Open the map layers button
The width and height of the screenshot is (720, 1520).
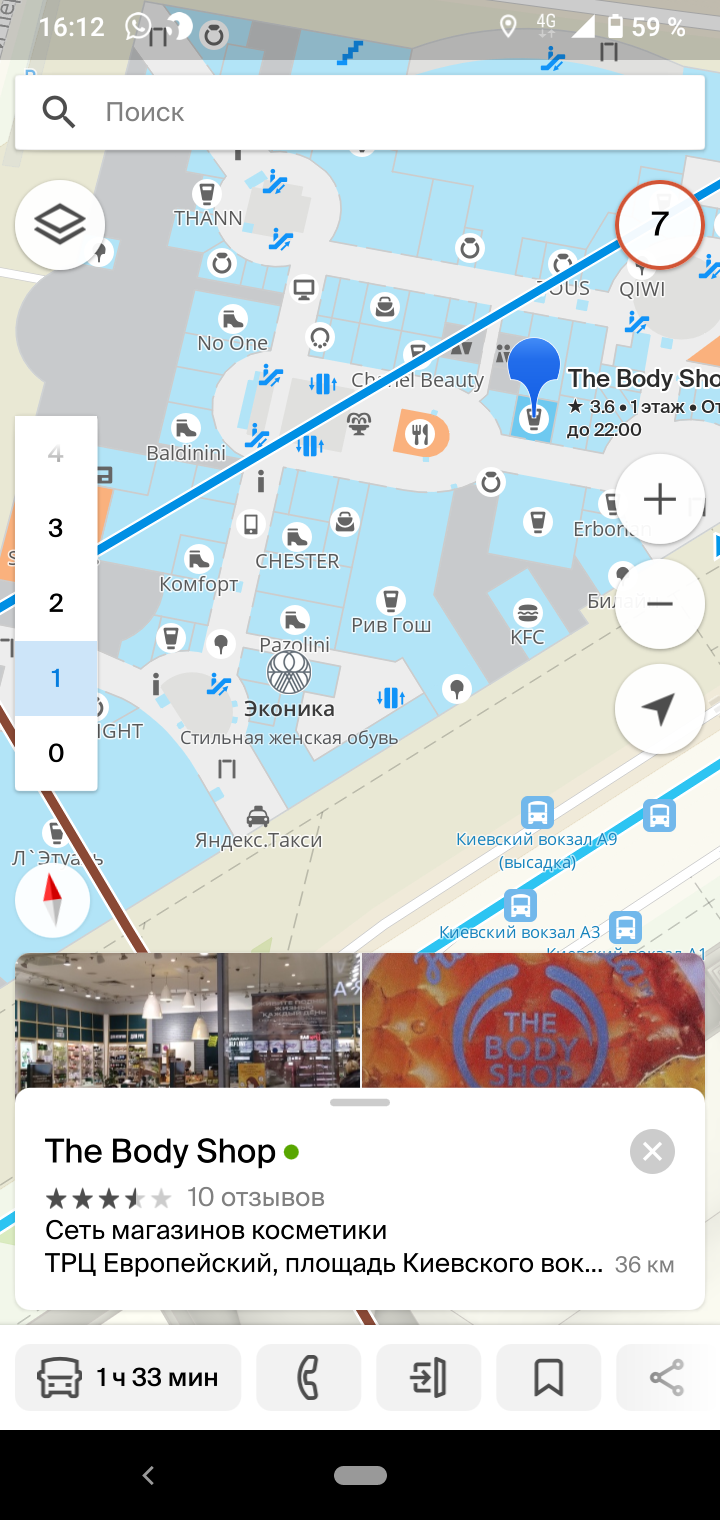tap(60, 225)
